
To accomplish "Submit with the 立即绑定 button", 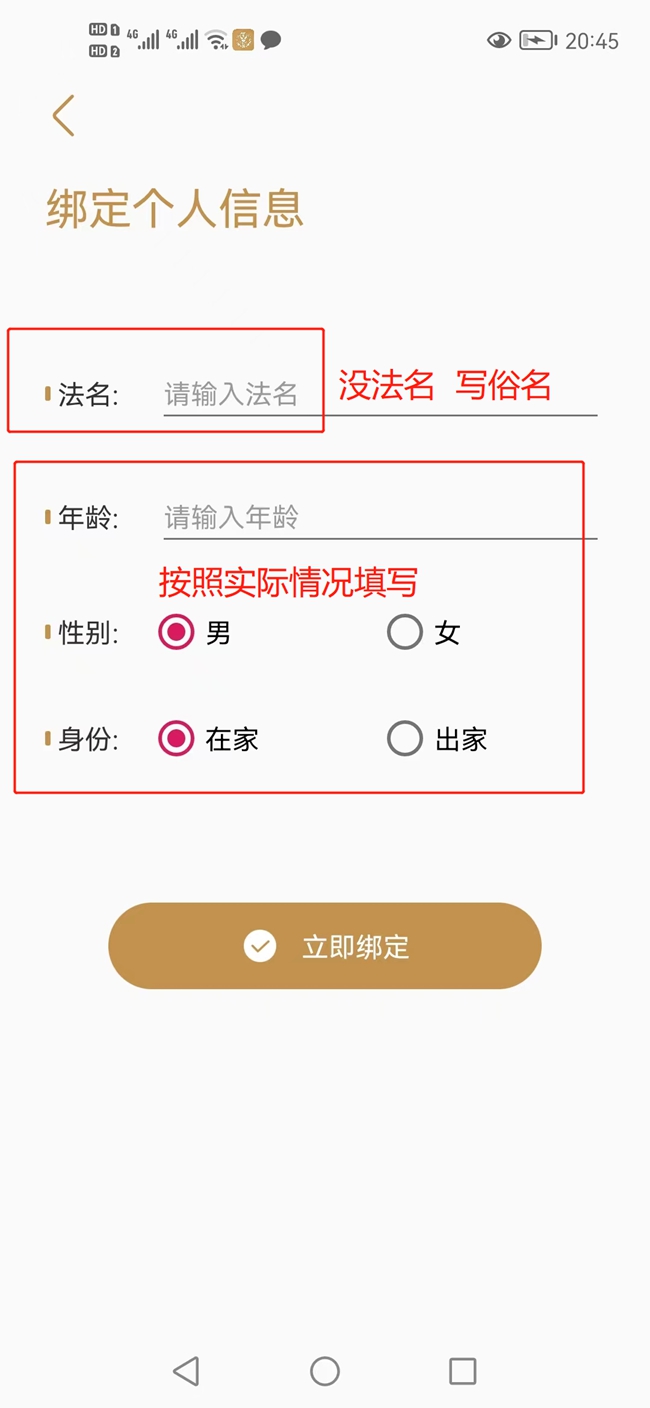I will pyautogui.click(x=325, y=946).
